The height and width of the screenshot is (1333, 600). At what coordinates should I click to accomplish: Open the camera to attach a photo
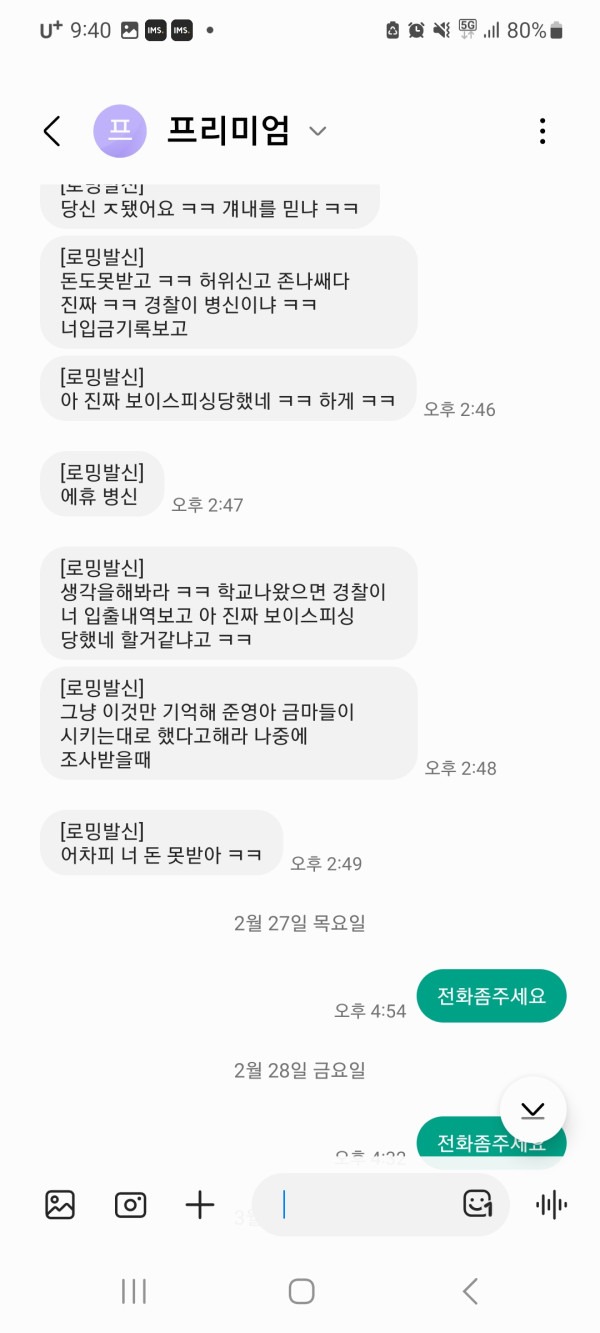tap(131, 1205)
